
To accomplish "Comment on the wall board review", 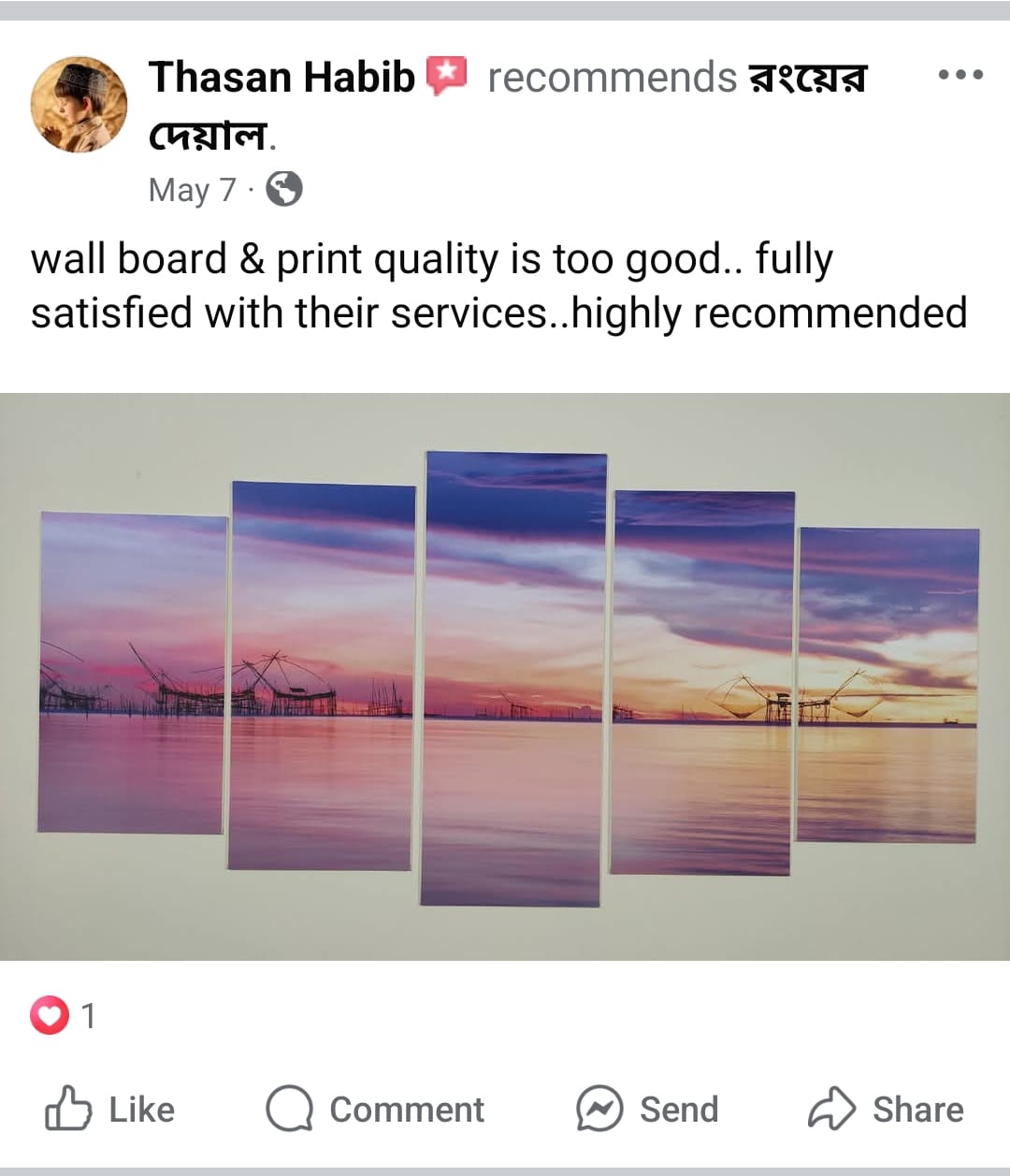I will (x=375, y=1109).
